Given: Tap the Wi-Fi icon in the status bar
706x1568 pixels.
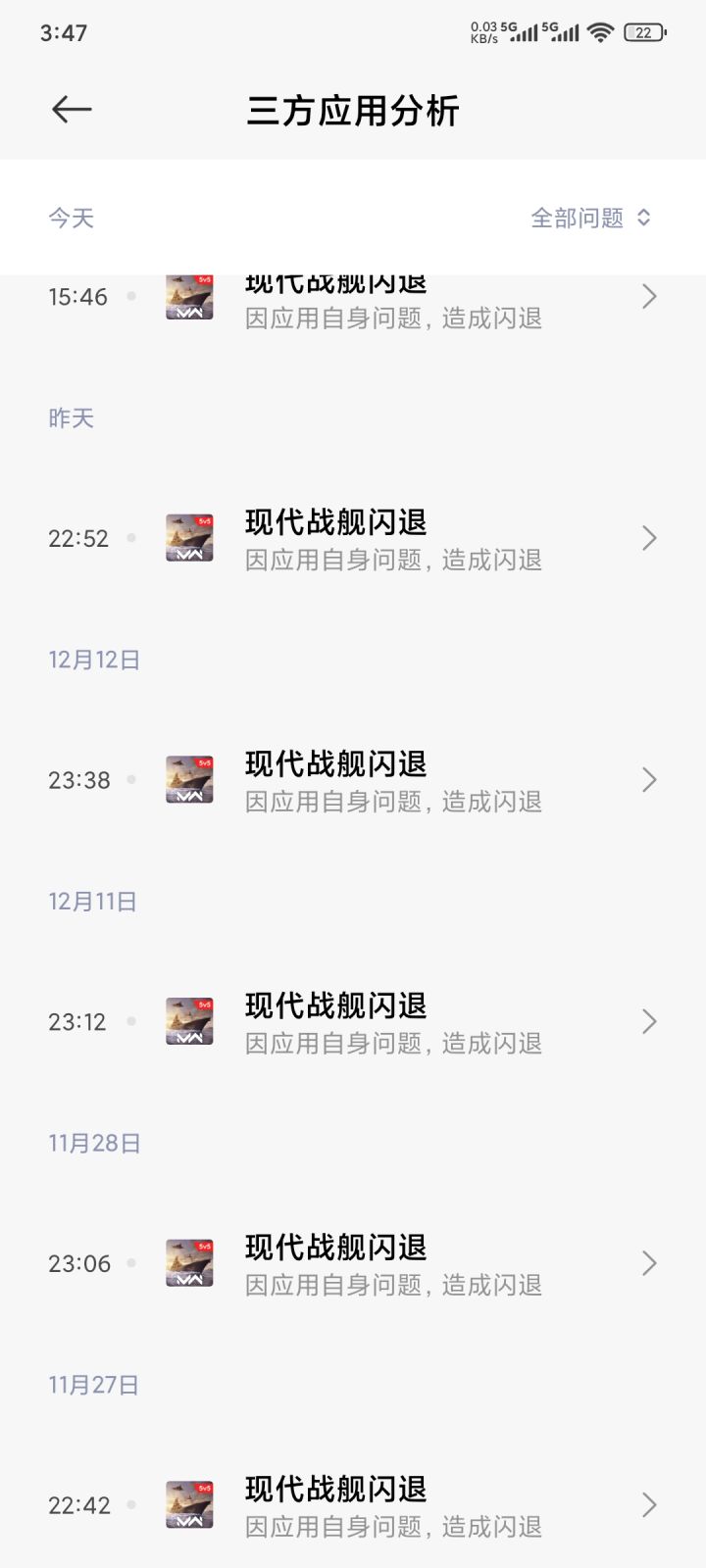Looking at the screenshot, I should pyautogui.click(x=599, y=30).
